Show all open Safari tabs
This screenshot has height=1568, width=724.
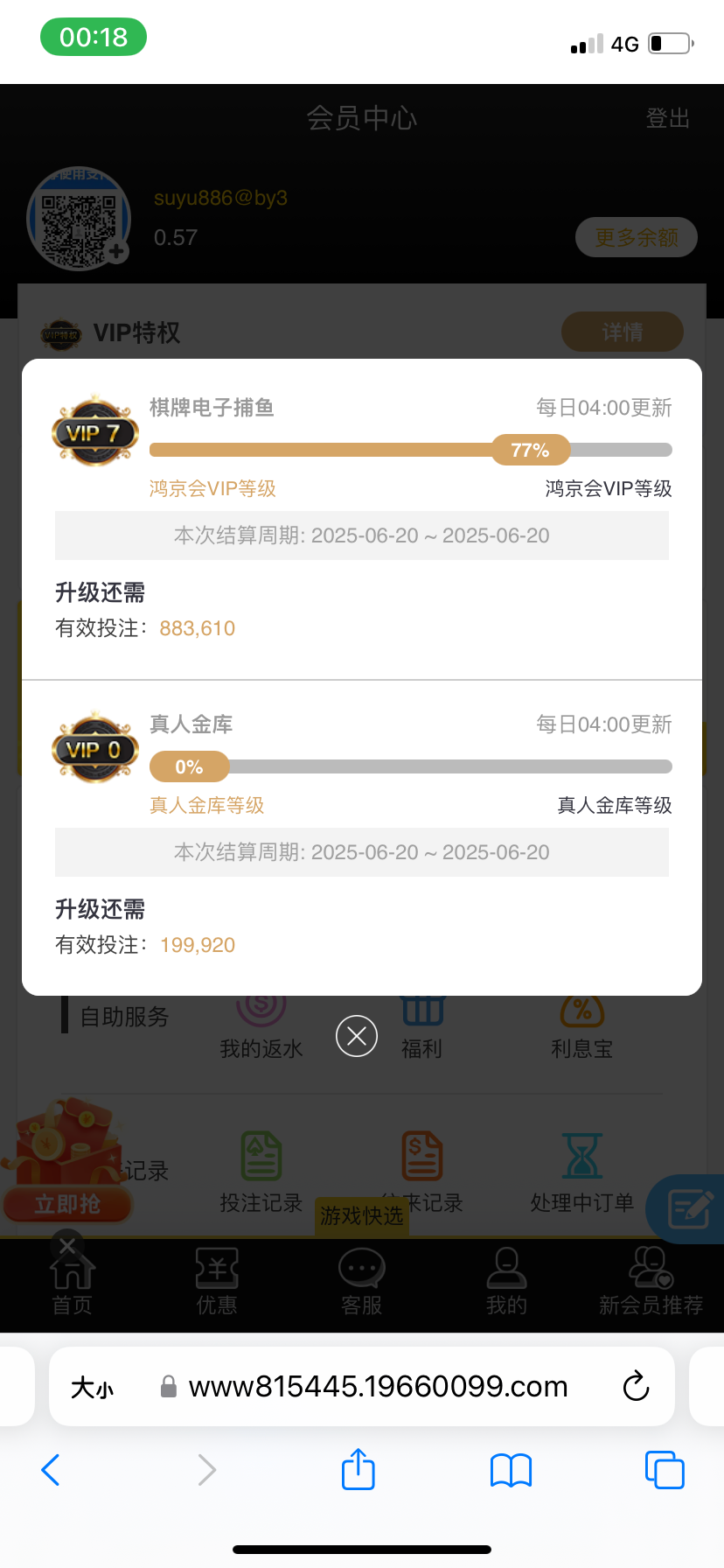tap(664, 1469)
